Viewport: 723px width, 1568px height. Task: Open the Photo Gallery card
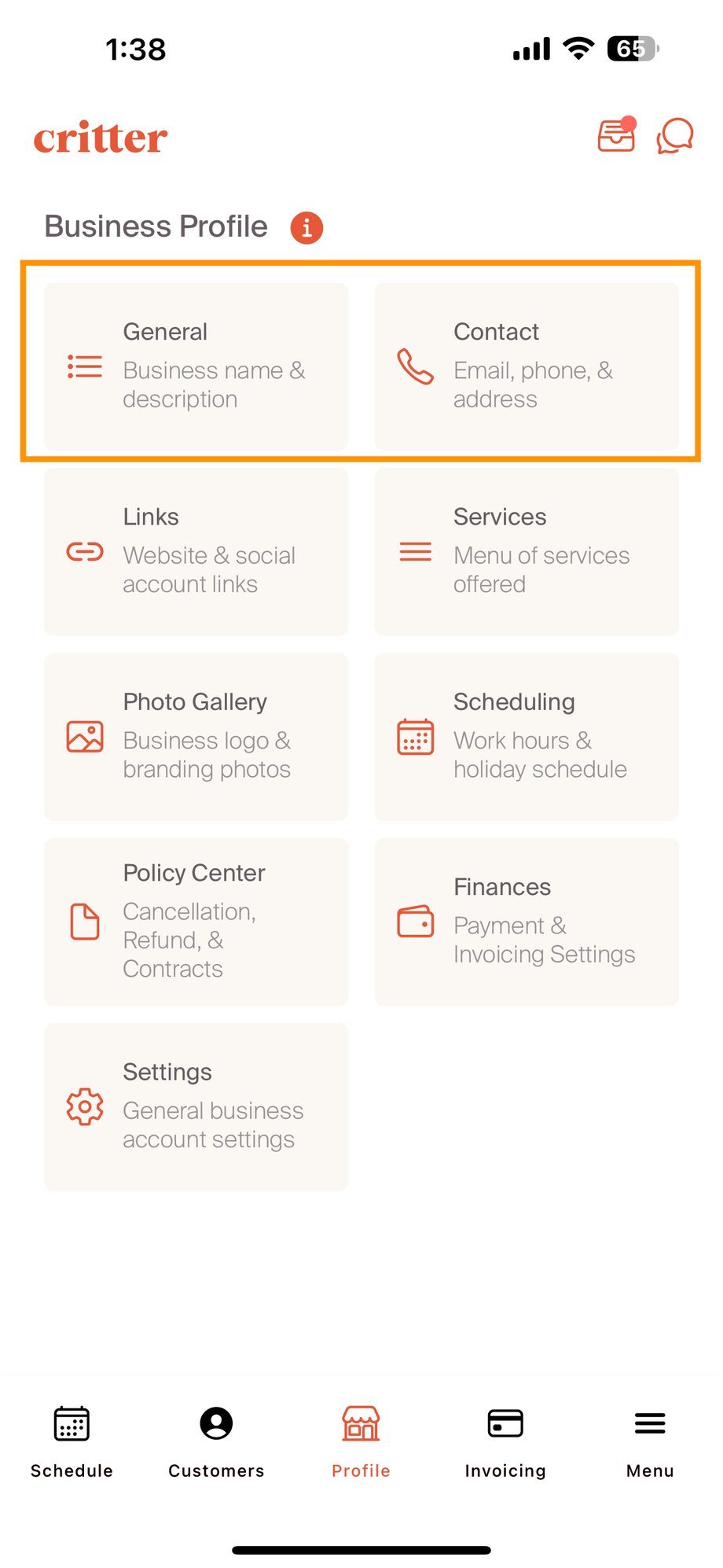point(196,736)
